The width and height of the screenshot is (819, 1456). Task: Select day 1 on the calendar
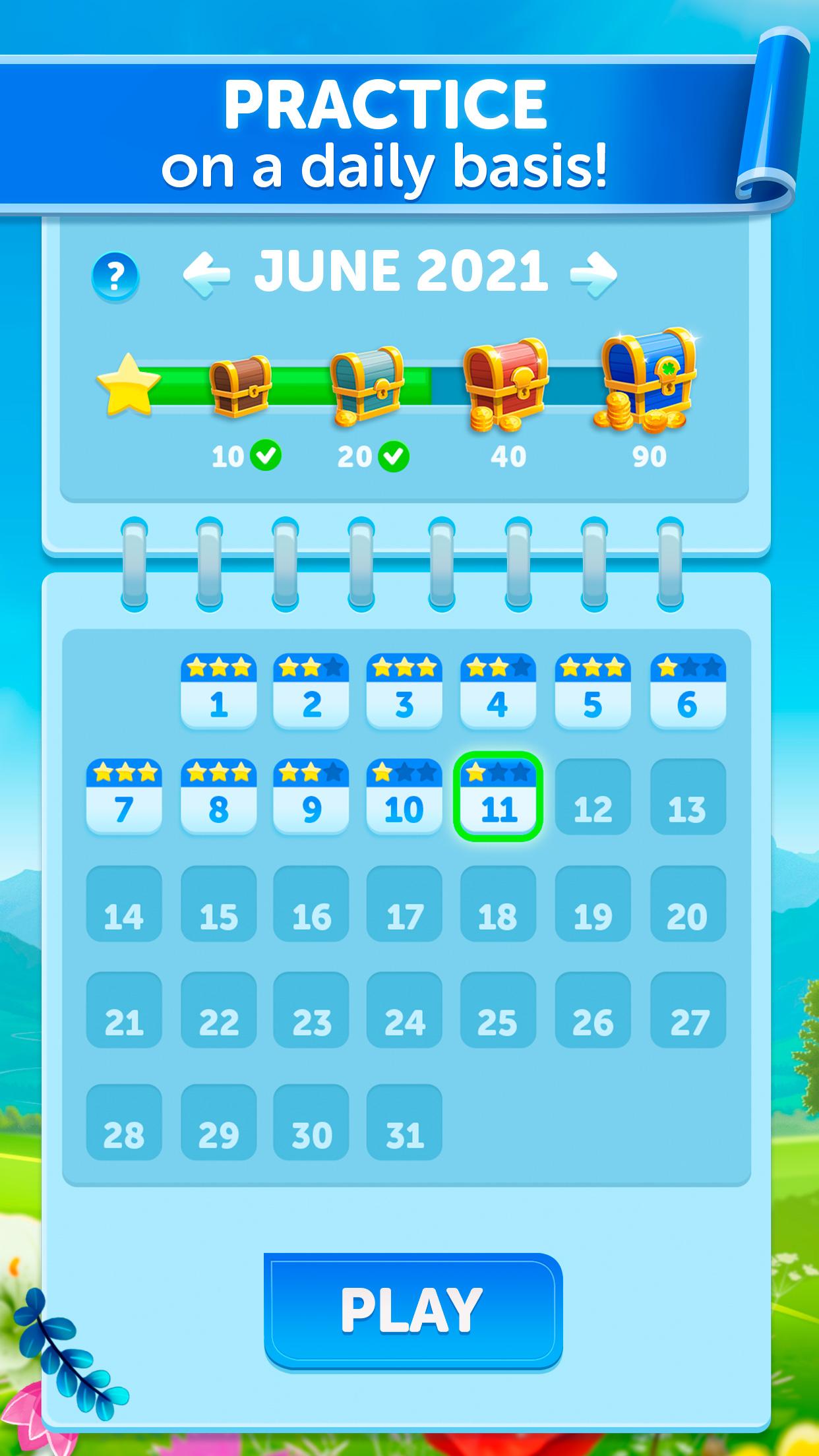(x=218, y=692)
